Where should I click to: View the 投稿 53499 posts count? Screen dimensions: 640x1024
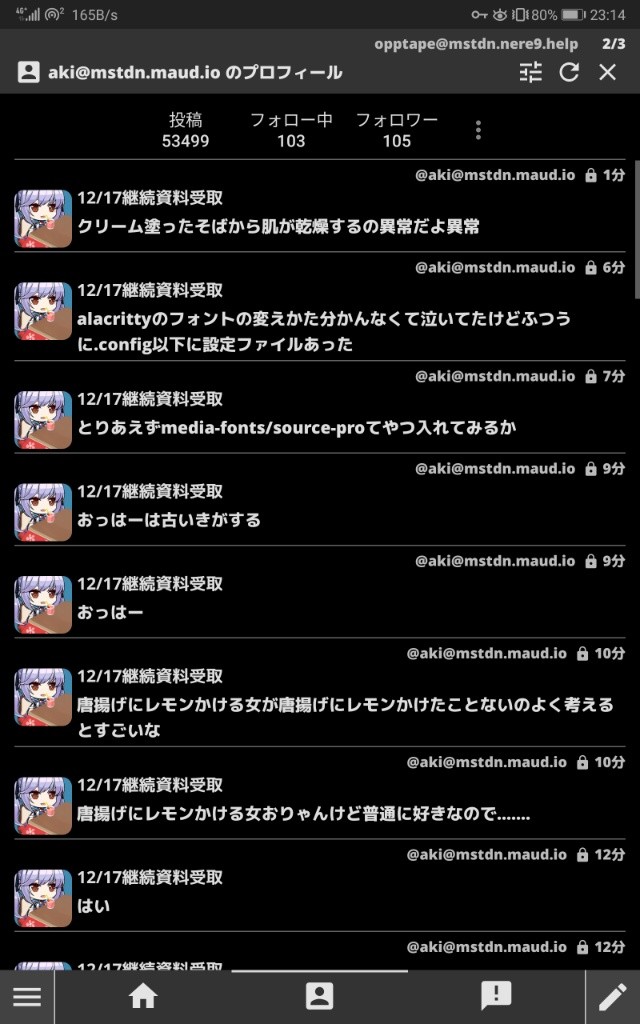[185, 130]
